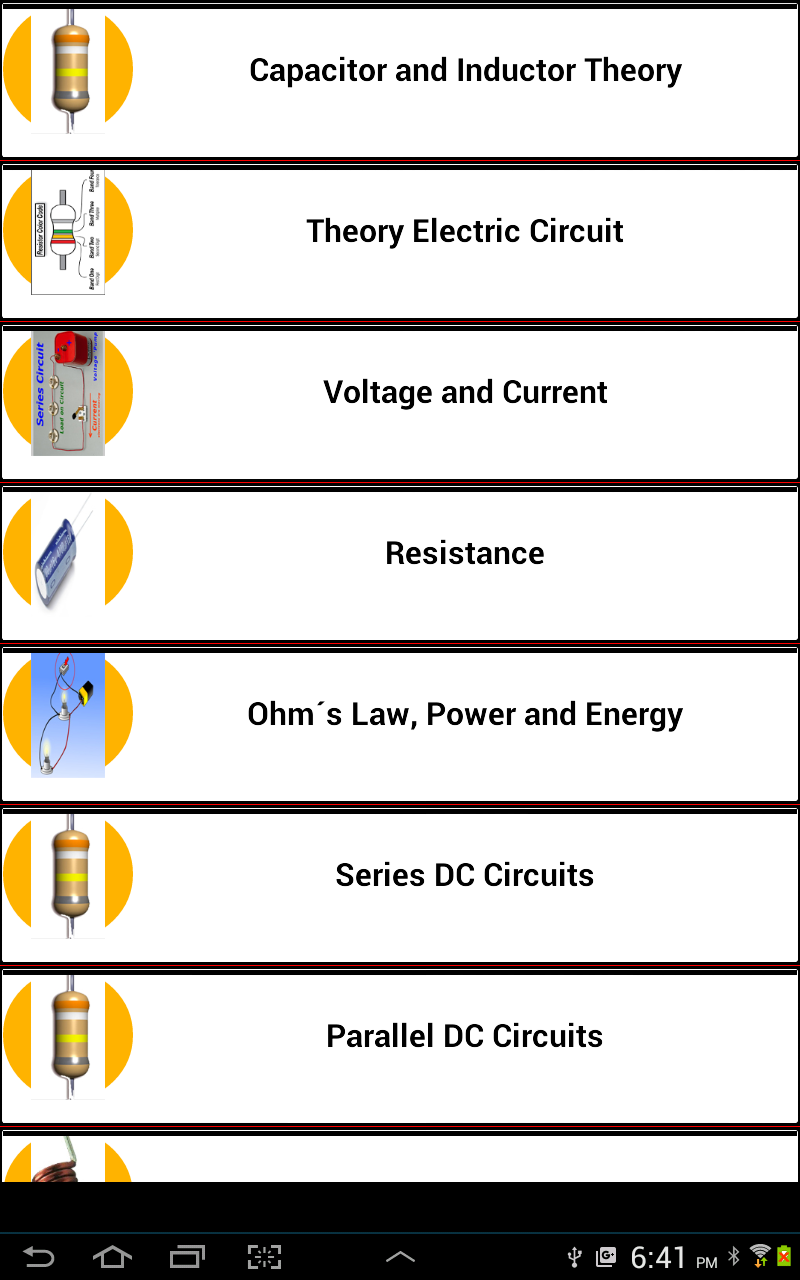Click the light bulb circuit thumbnail
This screenshot has width=800, height=1280.
pyautogui.click(x=68, y=714)
